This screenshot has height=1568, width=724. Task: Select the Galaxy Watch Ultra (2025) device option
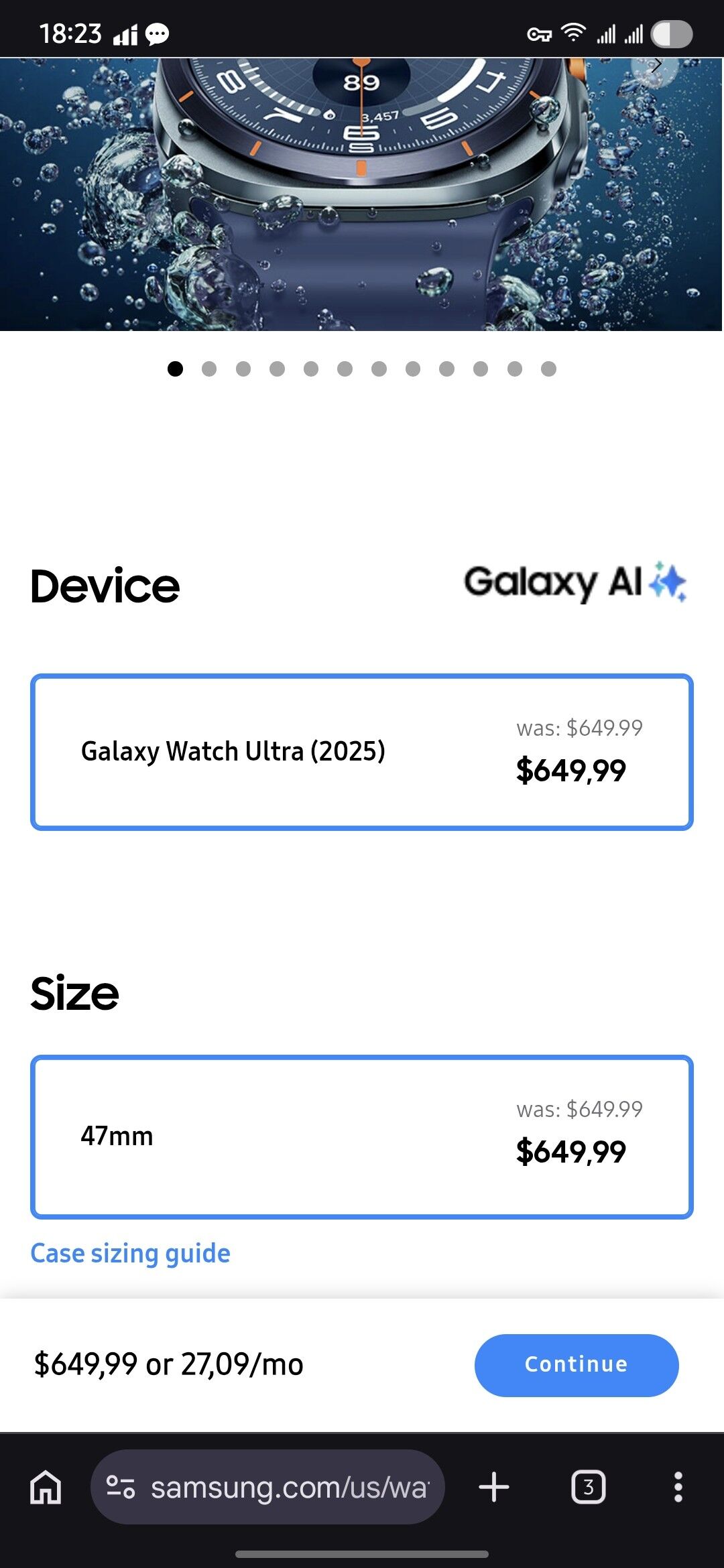point(362,752)
